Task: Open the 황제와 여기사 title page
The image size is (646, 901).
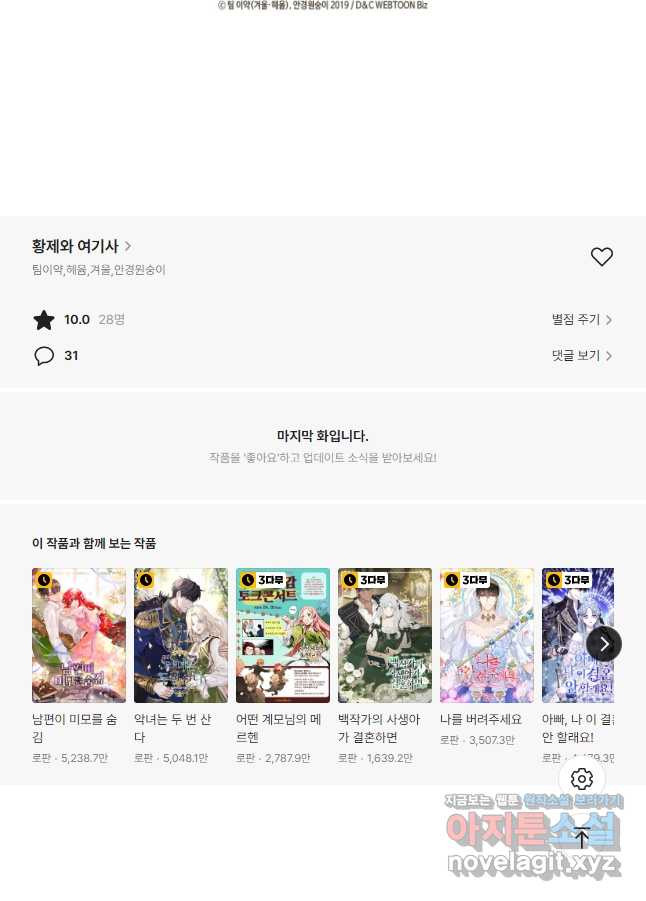Action: [x=81, y=246]
